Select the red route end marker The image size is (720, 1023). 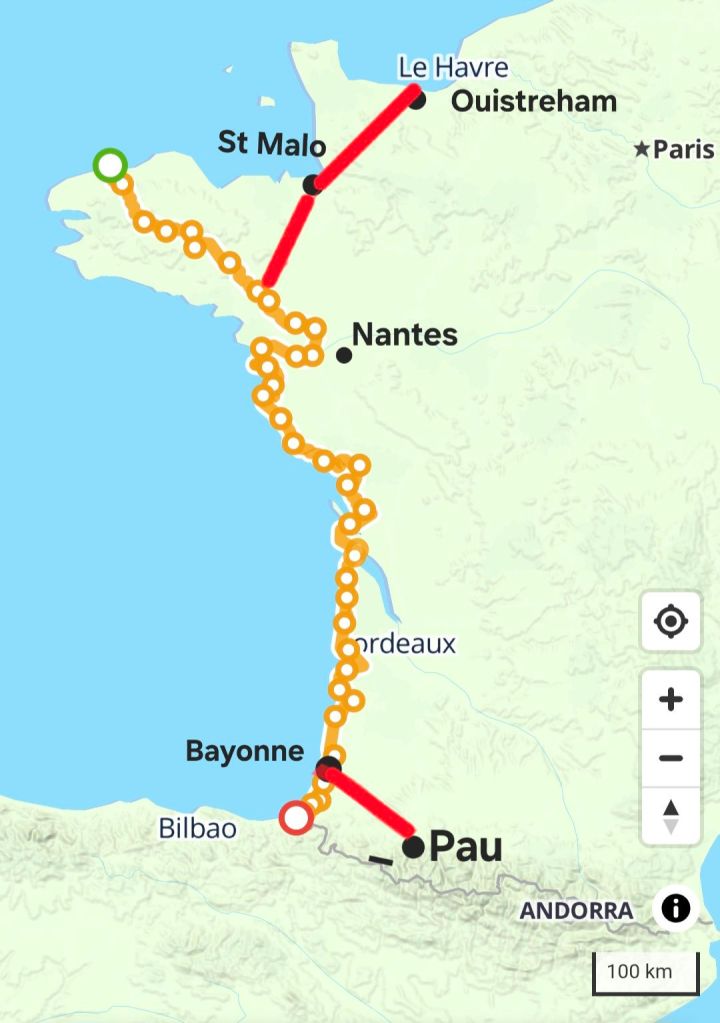[295, 817]
